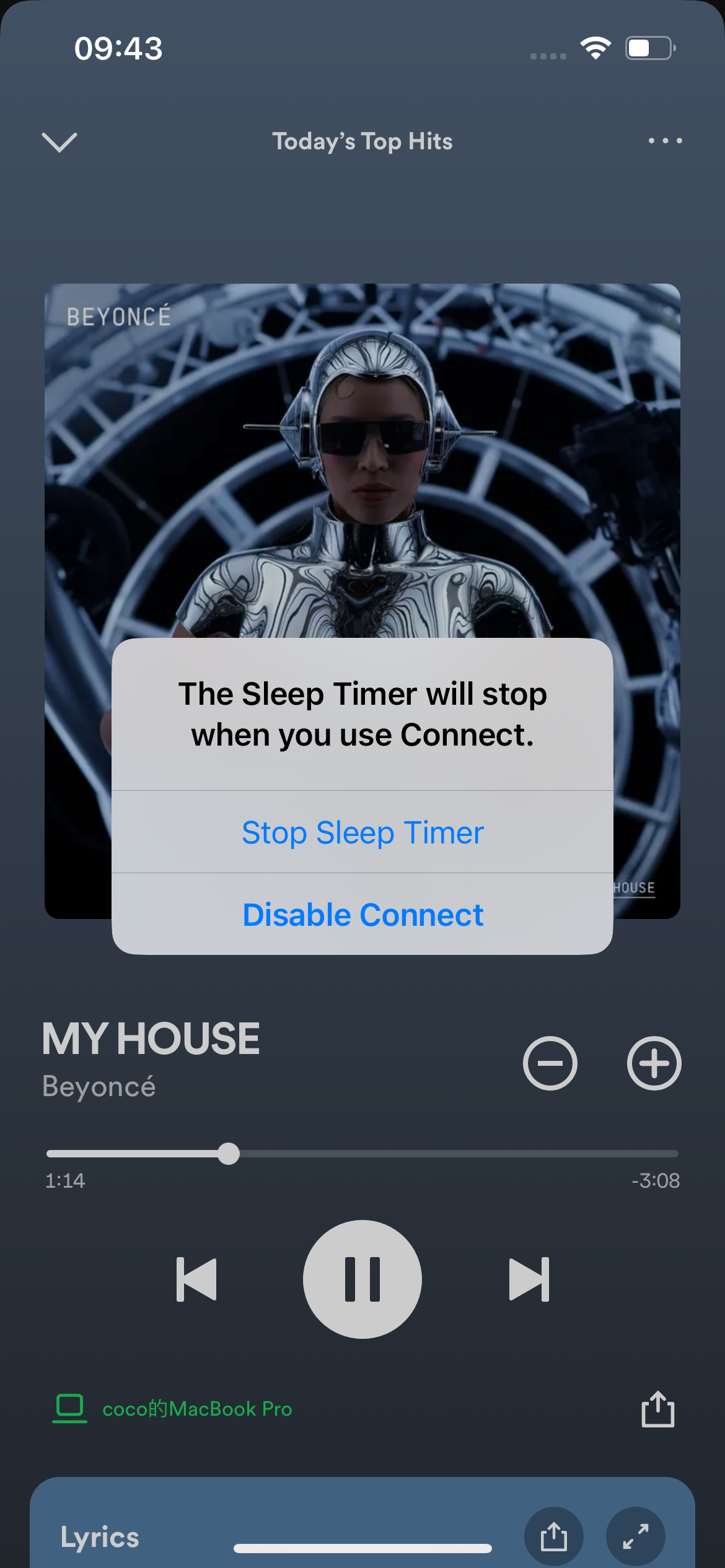
Task: Open the track options menu
Action: (x=664, y=141)
